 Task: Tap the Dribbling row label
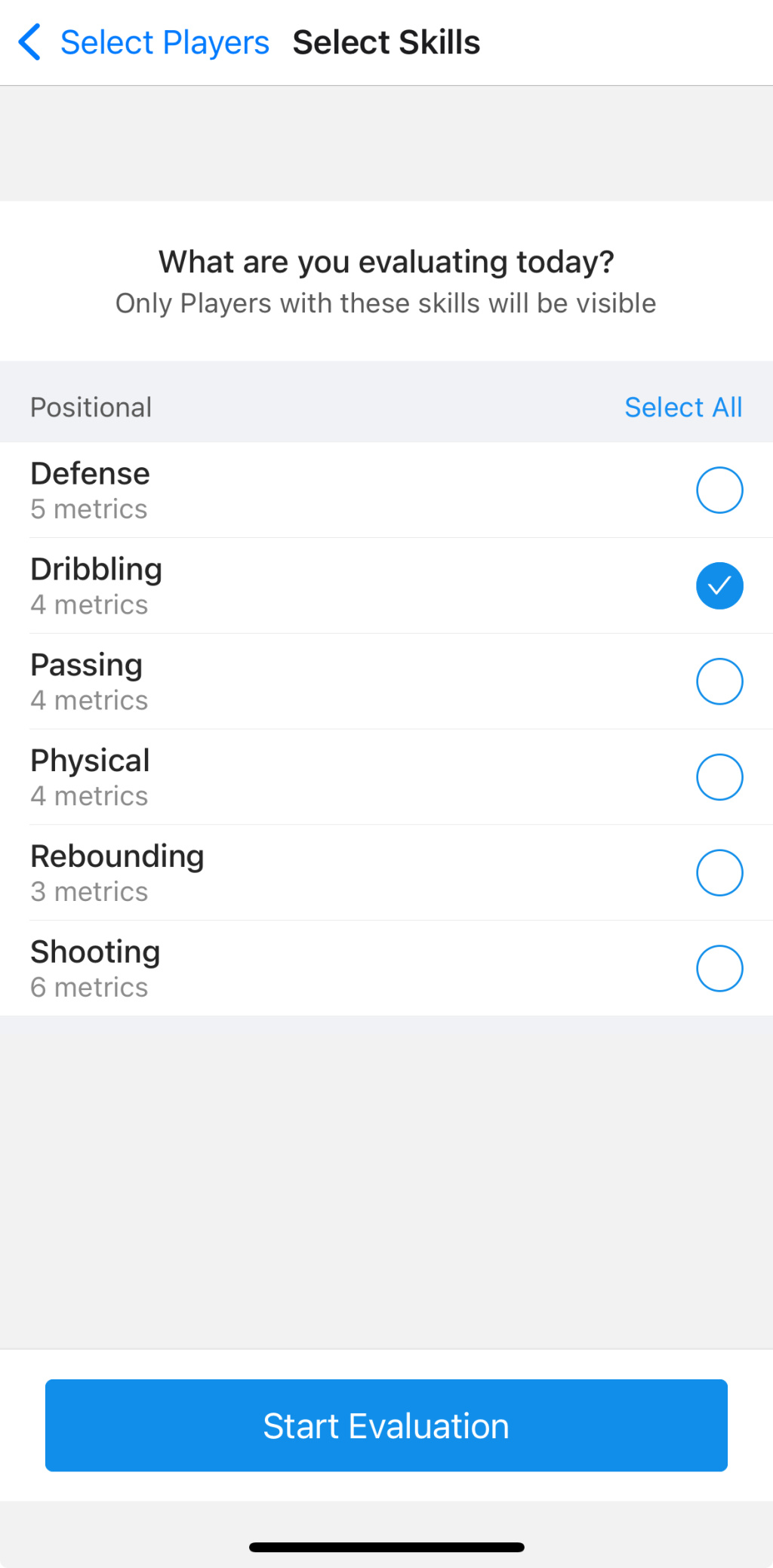point(96,569)
